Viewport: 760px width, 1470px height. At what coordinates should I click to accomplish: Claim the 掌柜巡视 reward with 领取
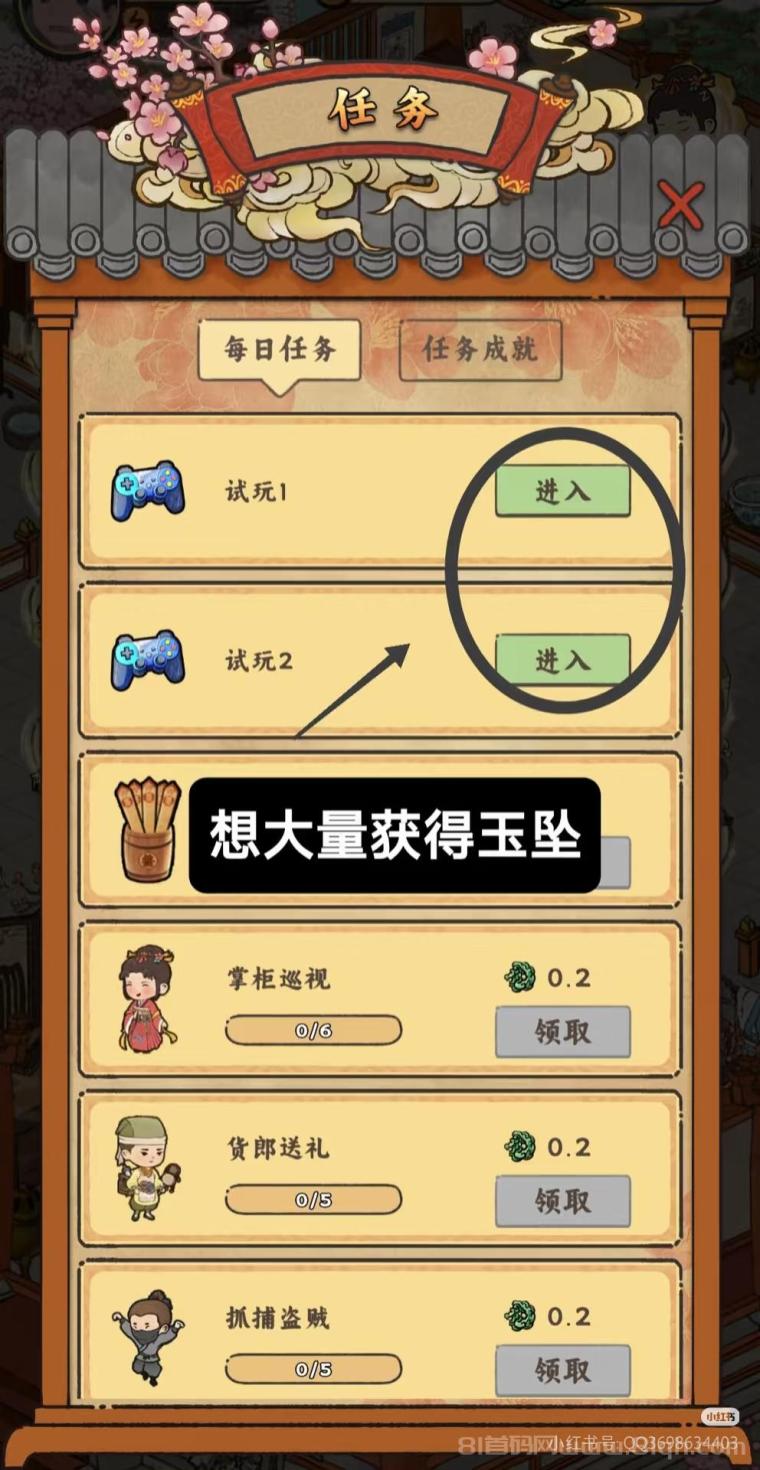(563, 1031)
